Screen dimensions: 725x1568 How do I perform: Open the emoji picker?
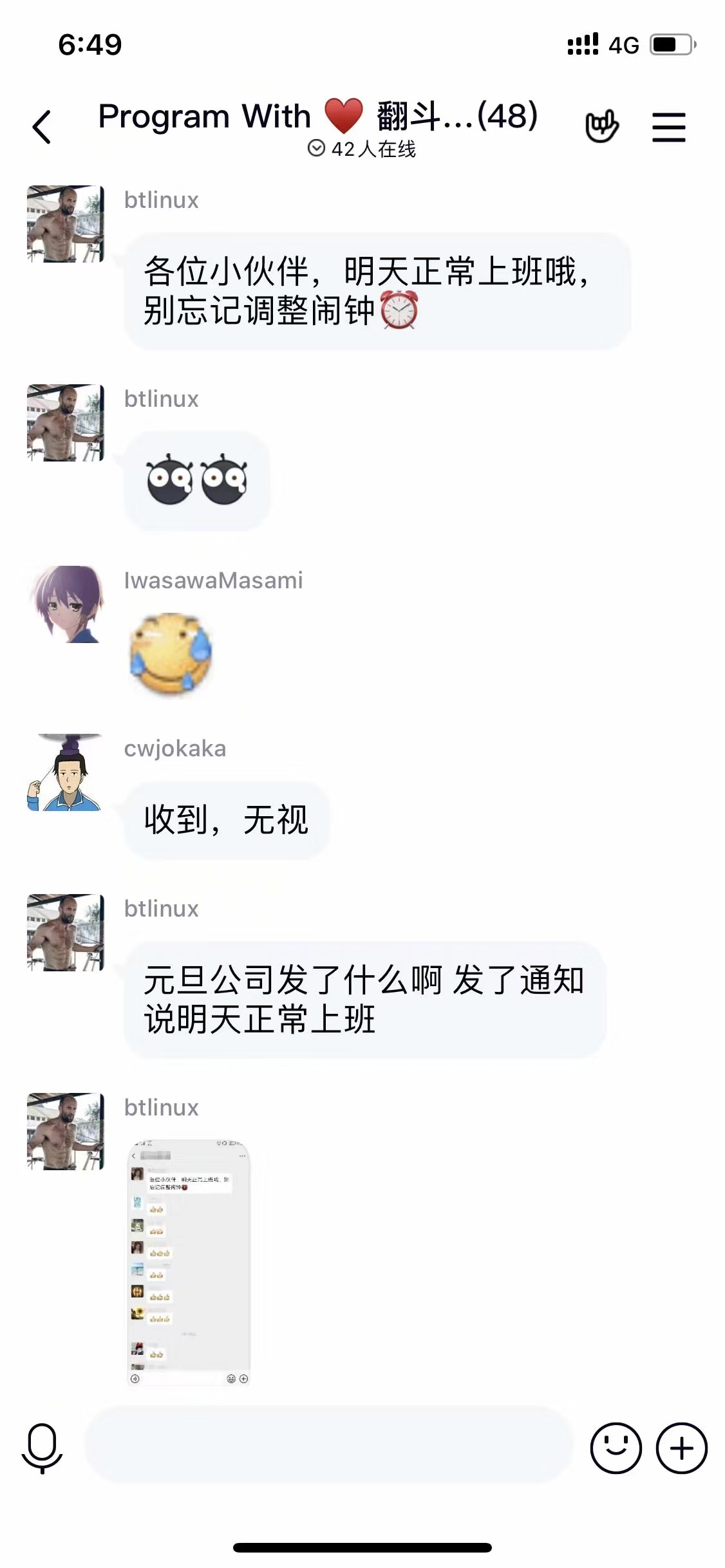click(x=616, y=1448)
